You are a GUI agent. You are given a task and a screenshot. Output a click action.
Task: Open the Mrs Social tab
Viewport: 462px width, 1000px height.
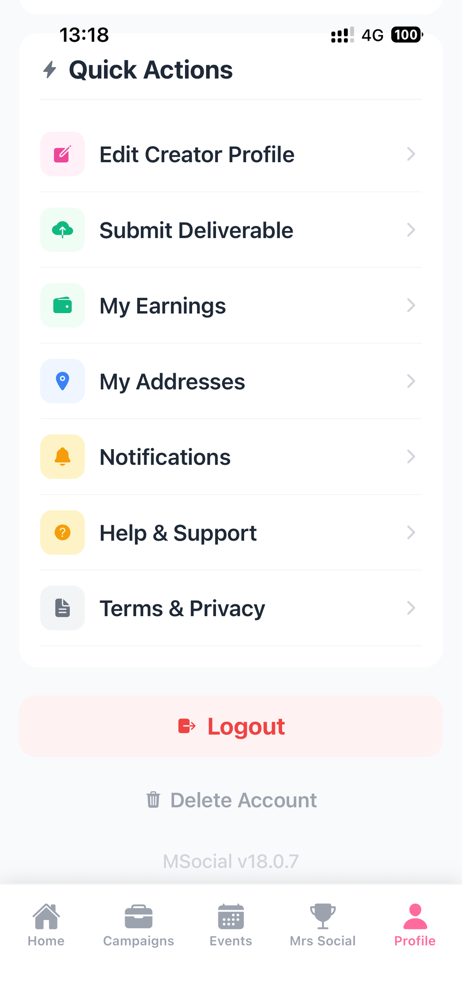323,925
